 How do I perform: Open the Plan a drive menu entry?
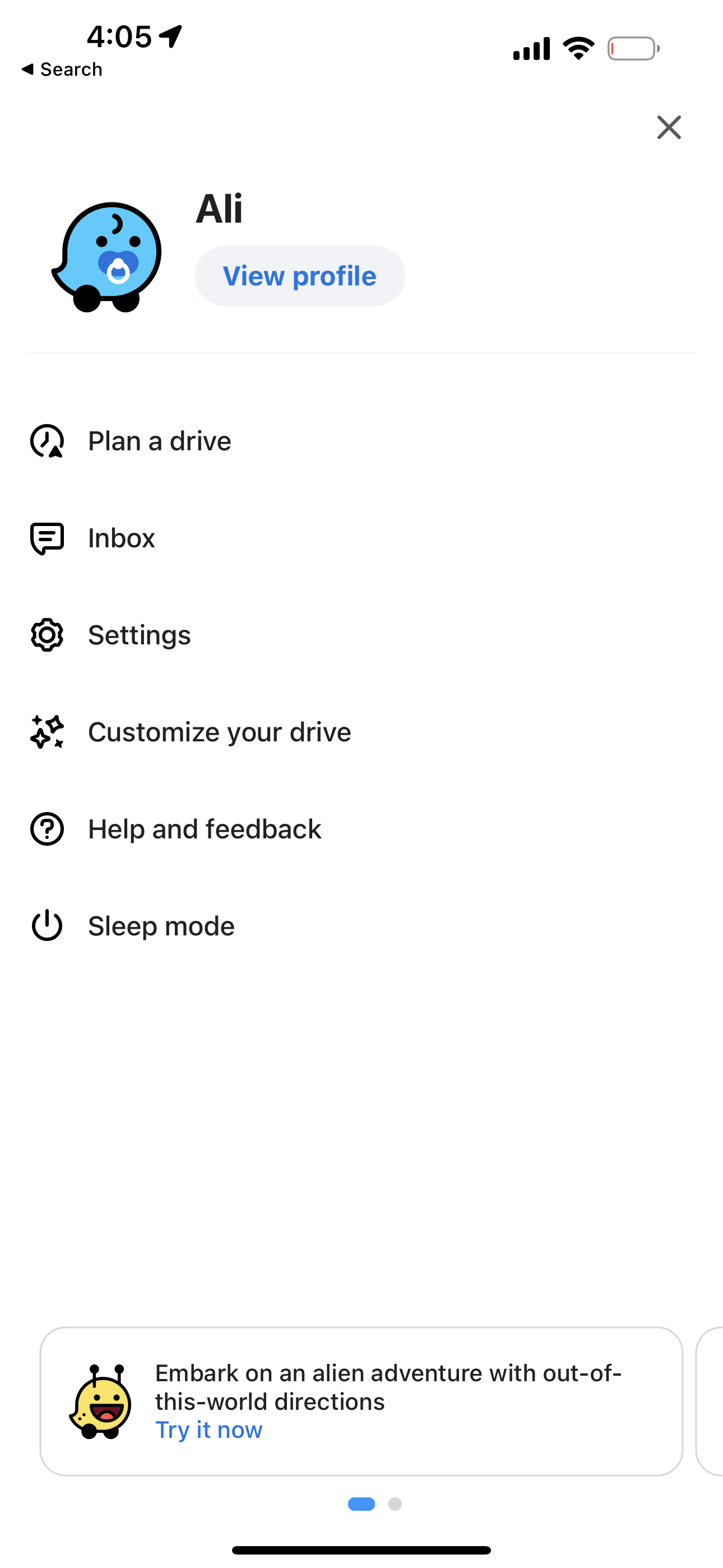[x=159, y=441]
